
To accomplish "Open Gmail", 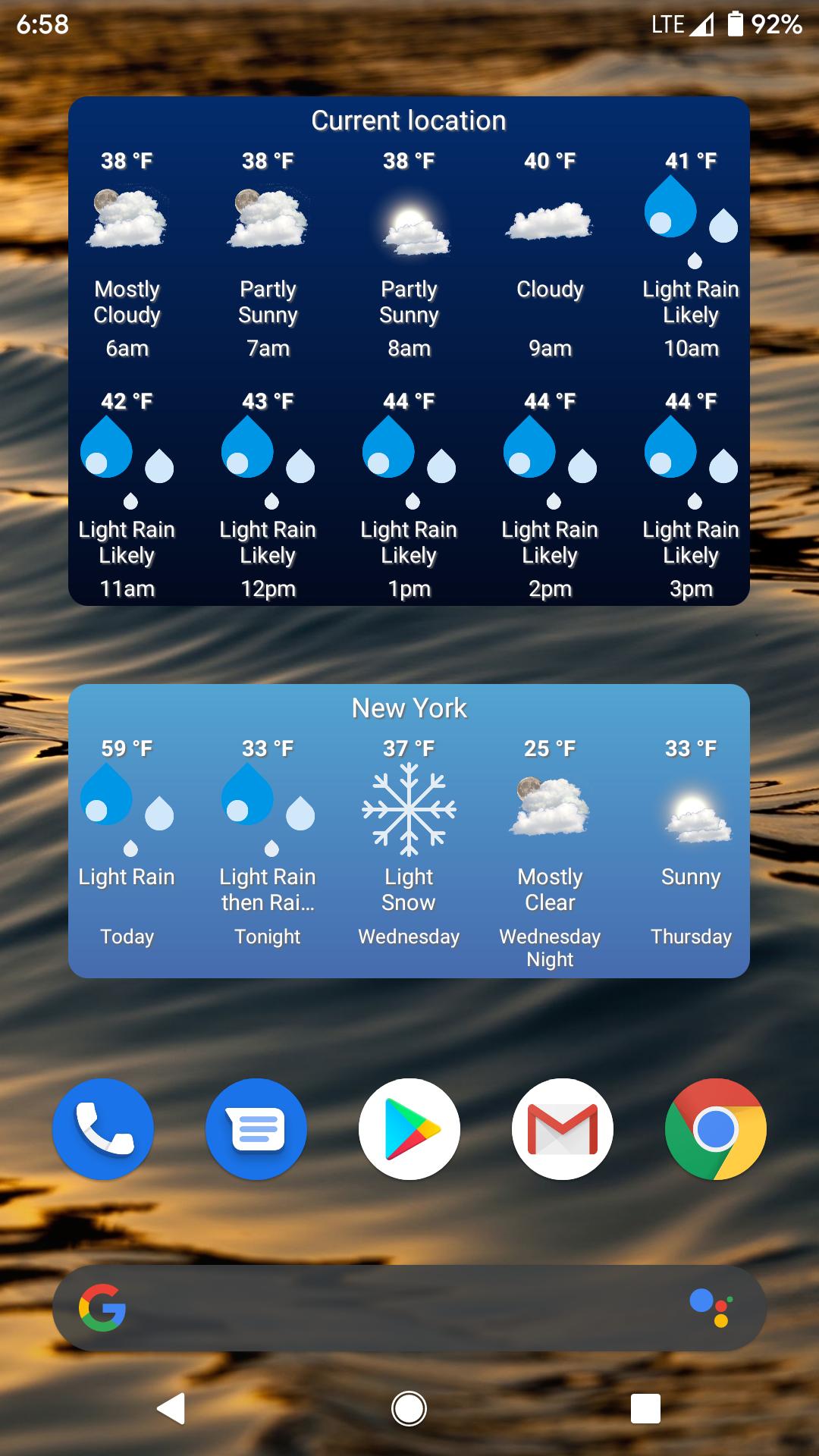I will [x=562, y=1128].
